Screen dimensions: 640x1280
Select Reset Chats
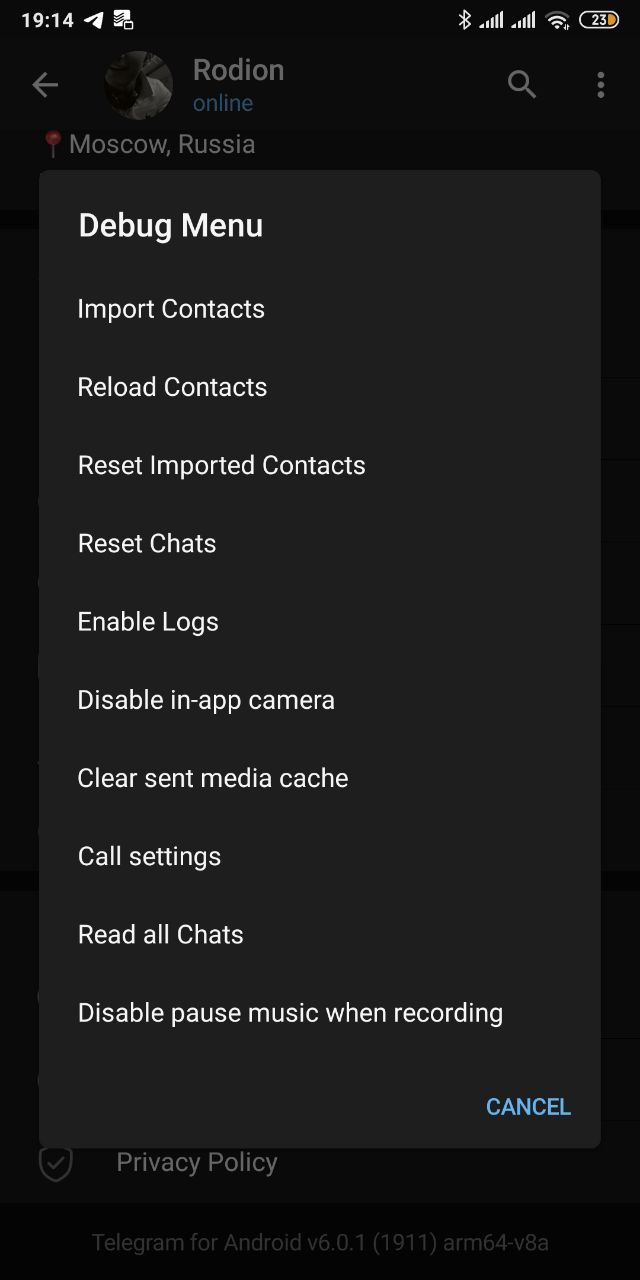pyautogui.click(x=320, y=543)
